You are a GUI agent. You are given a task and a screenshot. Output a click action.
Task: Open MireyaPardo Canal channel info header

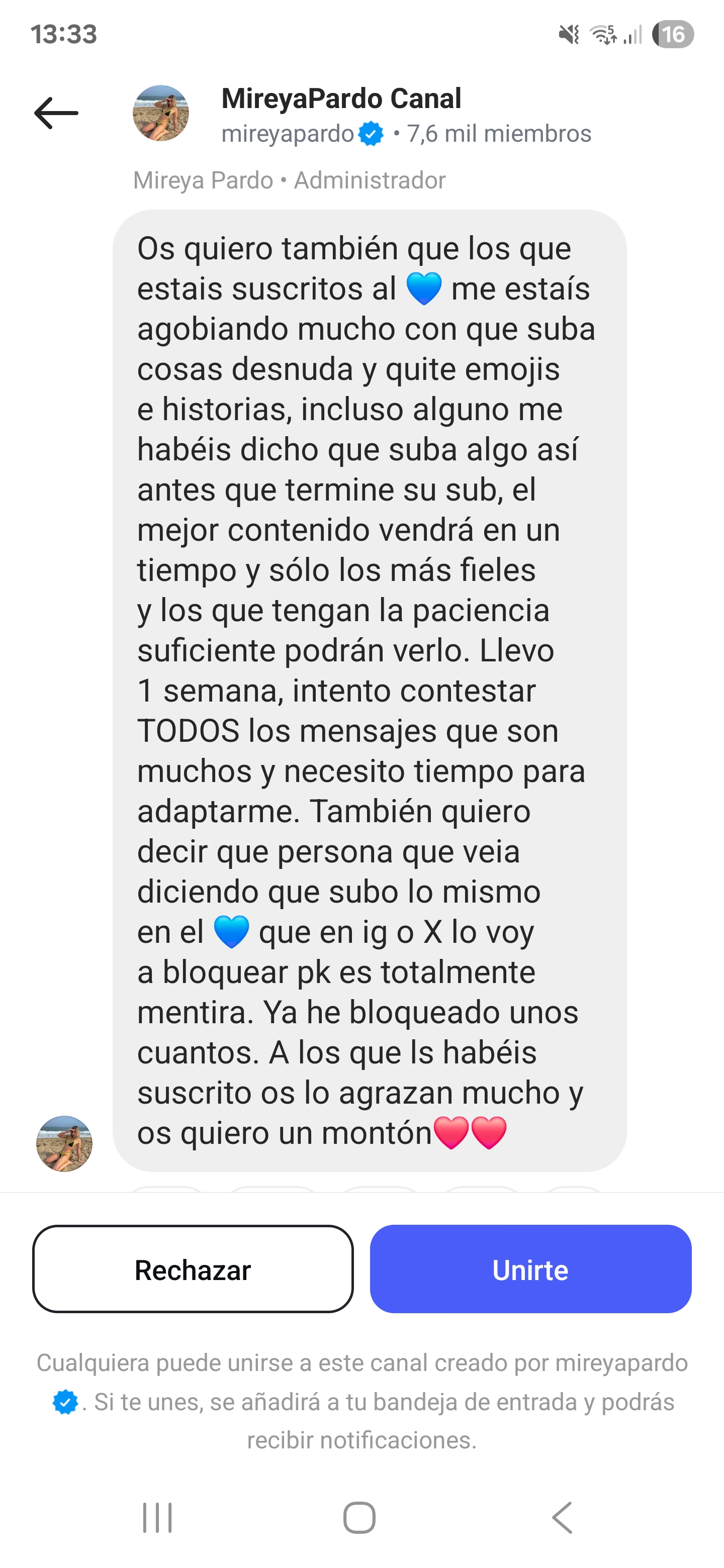click(x=341, y=99)
